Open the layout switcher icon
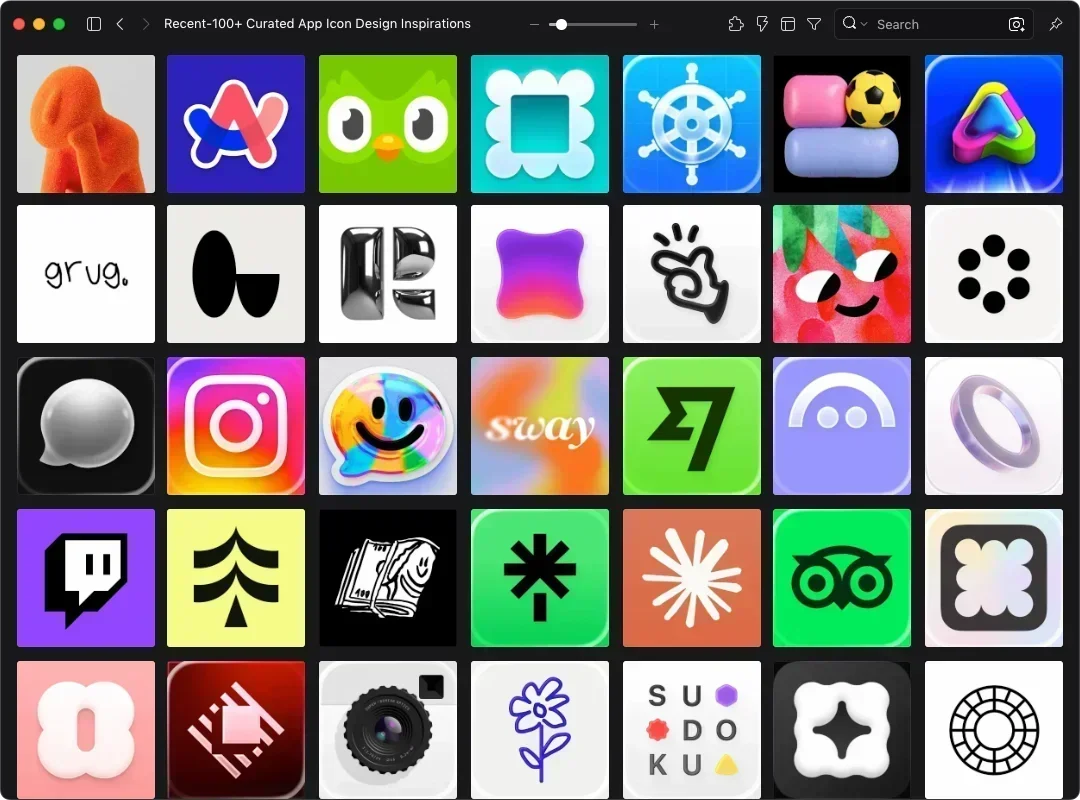The height and width of the screenshot is (800, 1080). [788, 24]
